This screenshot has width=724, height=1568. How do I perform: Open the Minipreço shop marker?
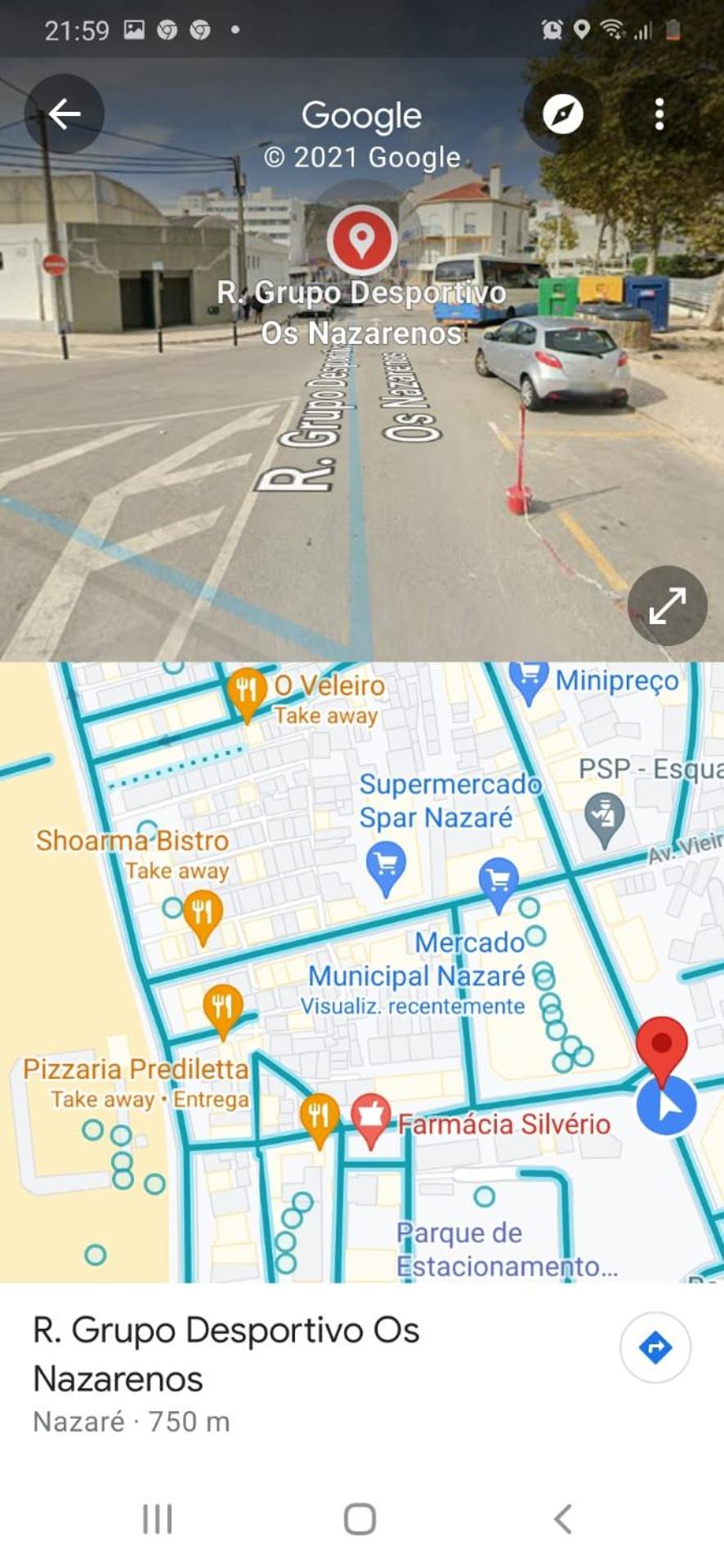pyautogui.click(x=529, y=682)
